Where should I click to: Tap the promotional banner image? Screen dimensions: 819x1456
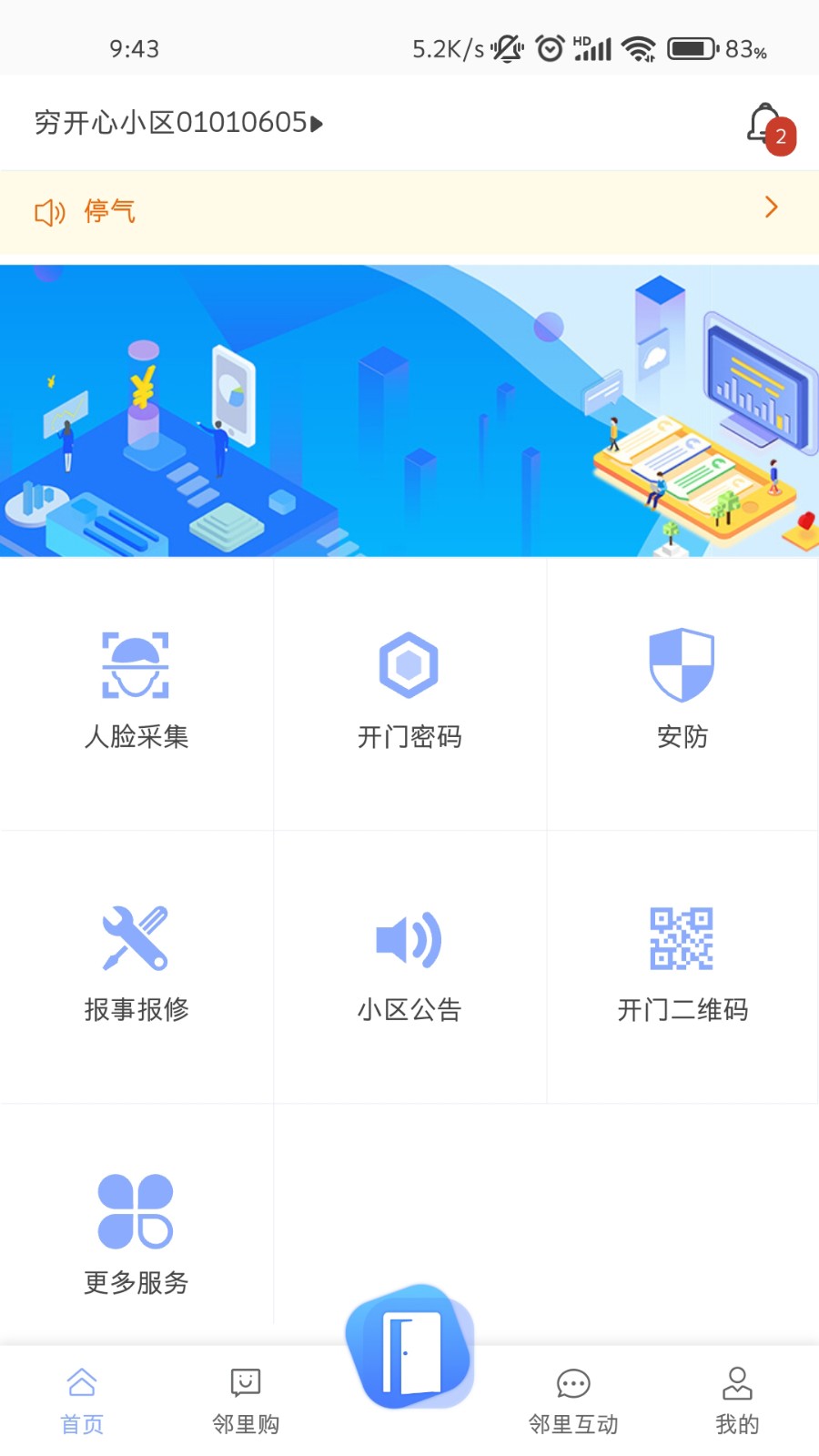(x=409, y=408)
